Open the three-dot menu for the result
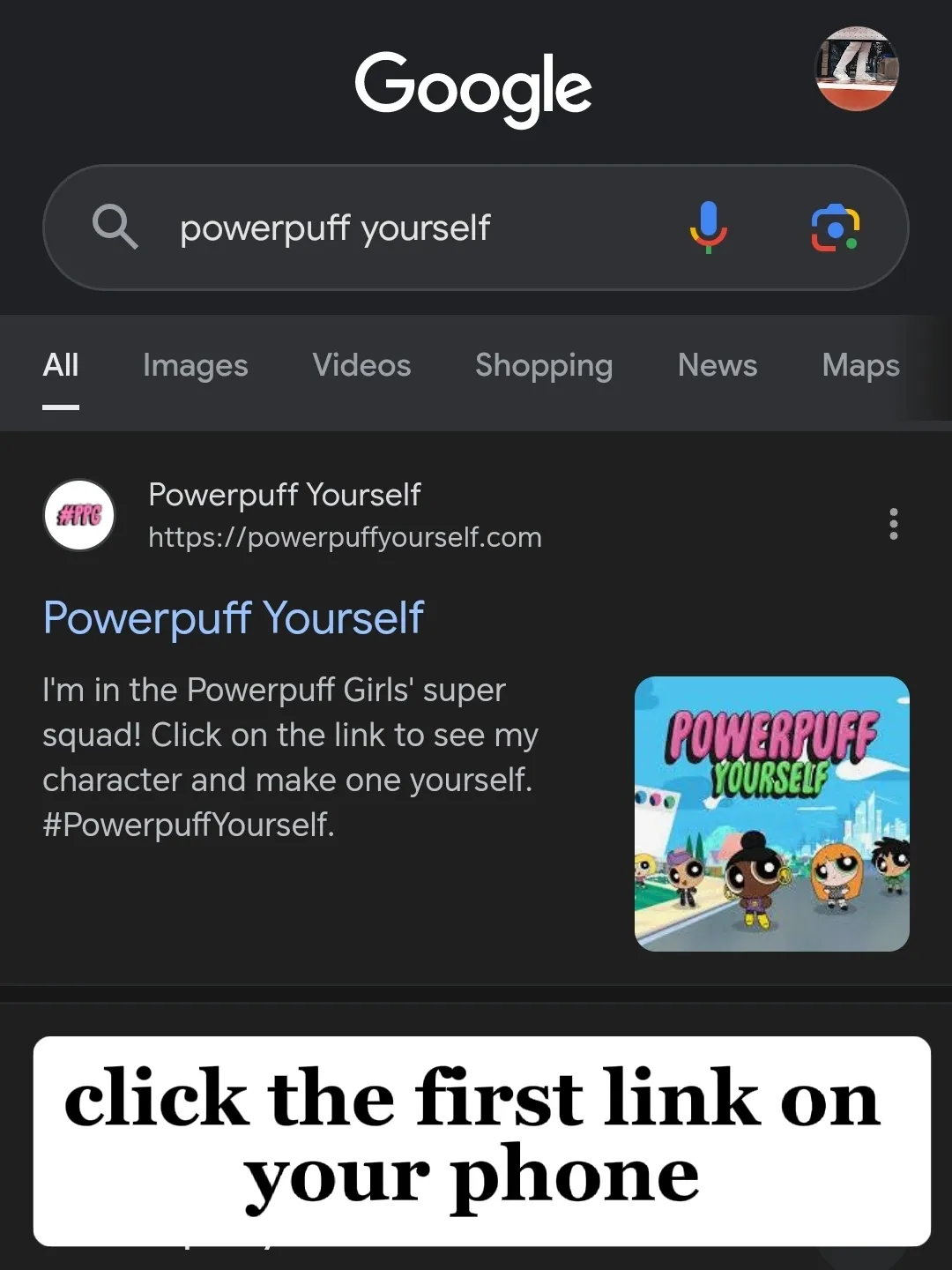Viewport: 952px width, 1270px height. coord(893,524)
